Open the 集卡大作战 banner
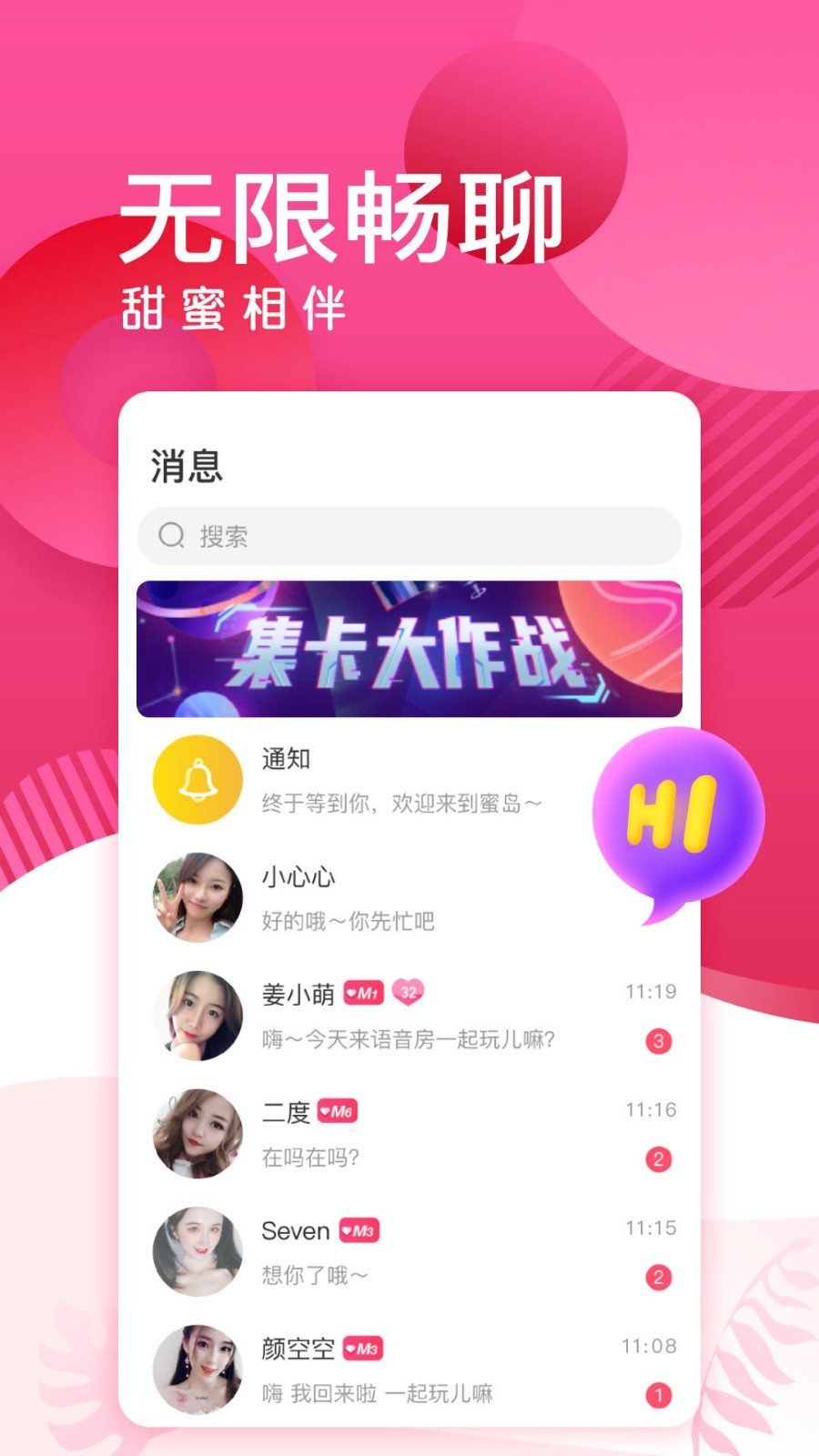 [409, 647]
